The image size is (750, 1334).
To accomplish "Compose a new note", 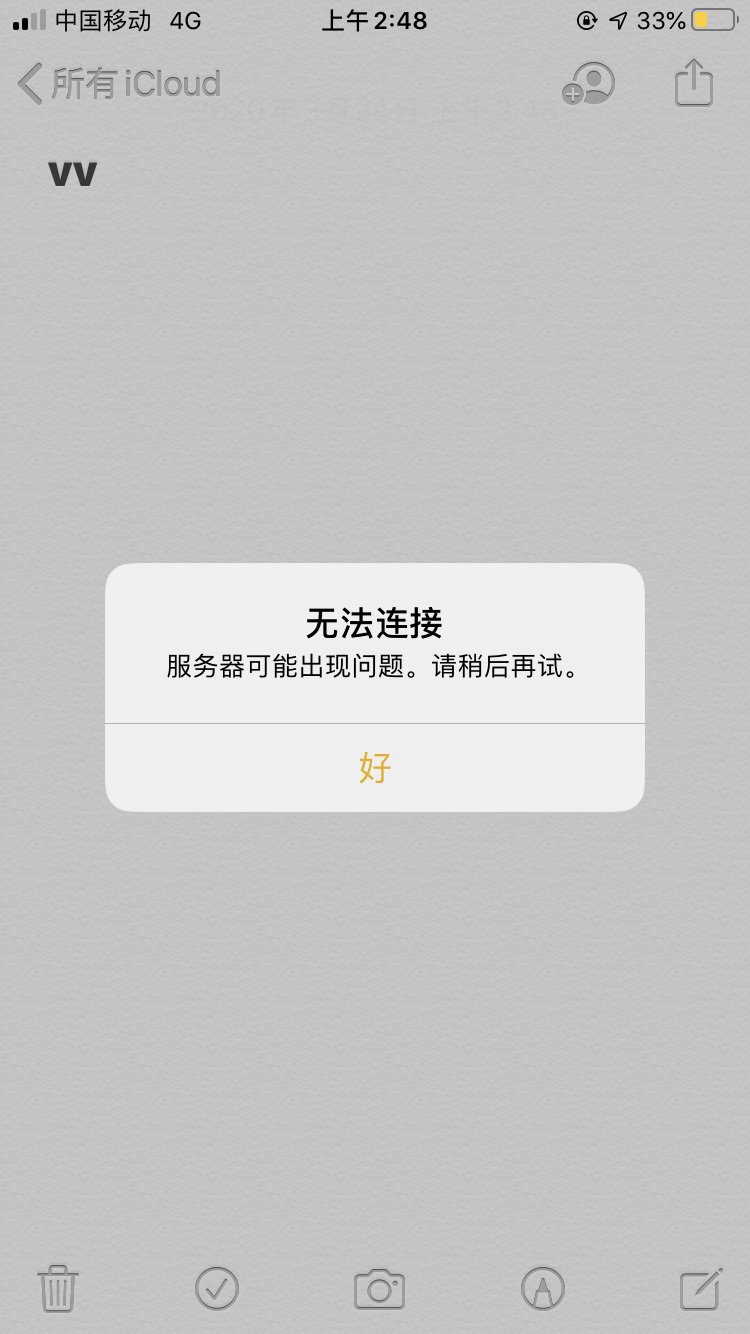I will click(701, 1288).
